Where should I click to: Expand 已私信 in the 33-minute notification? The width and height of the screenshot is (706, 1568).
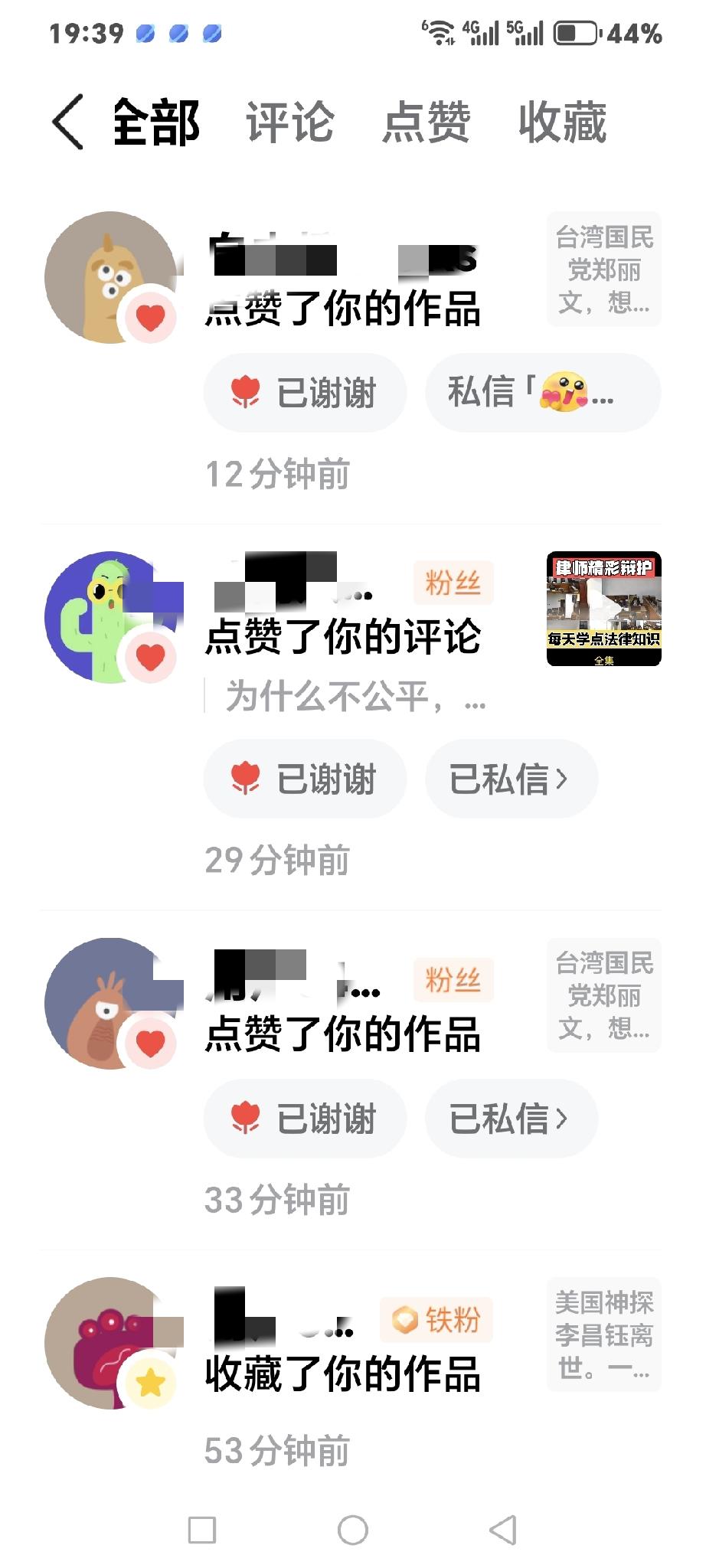click(x=510, y=1119)
